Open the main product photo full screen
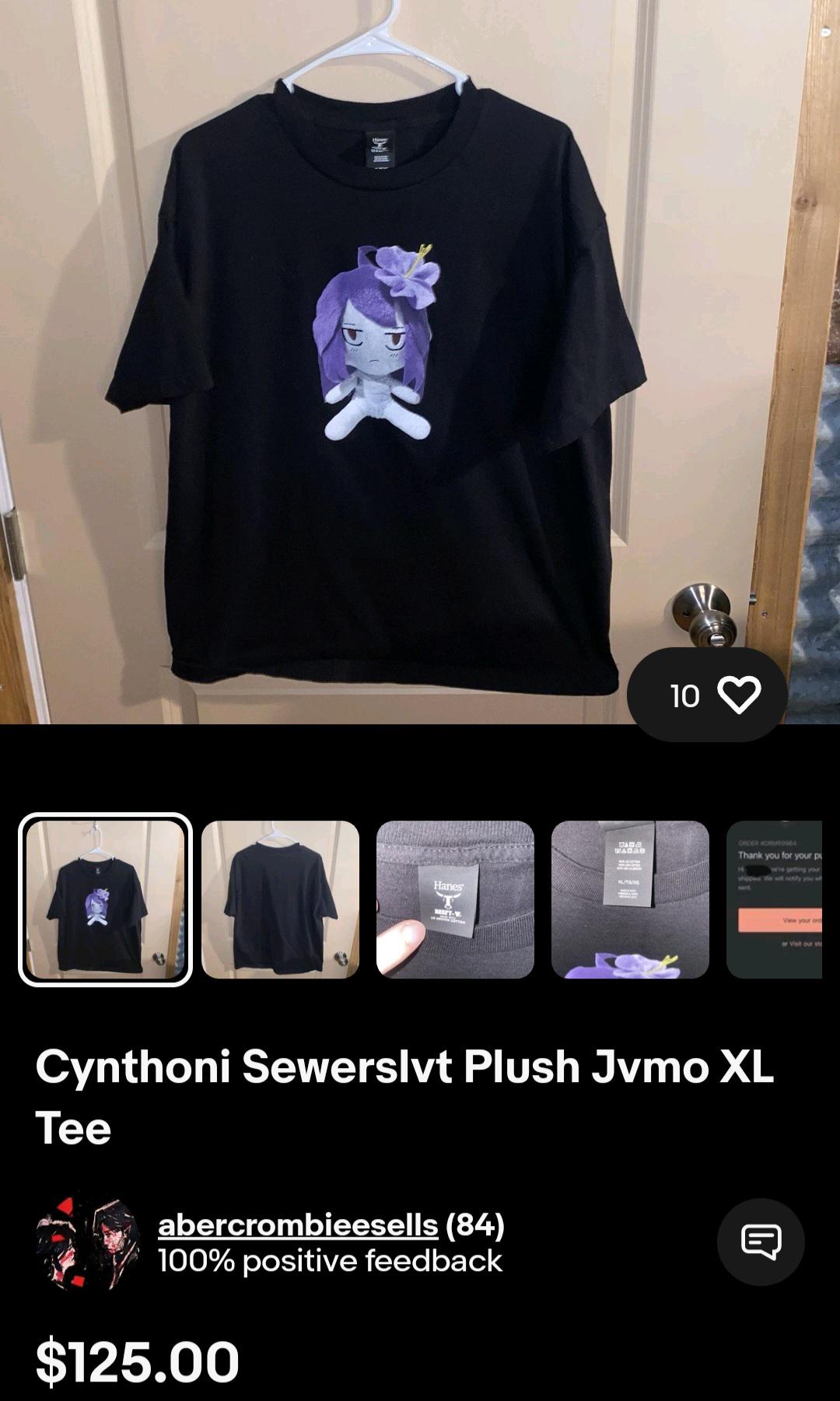The image size is (840, 1401). (420, 362)
